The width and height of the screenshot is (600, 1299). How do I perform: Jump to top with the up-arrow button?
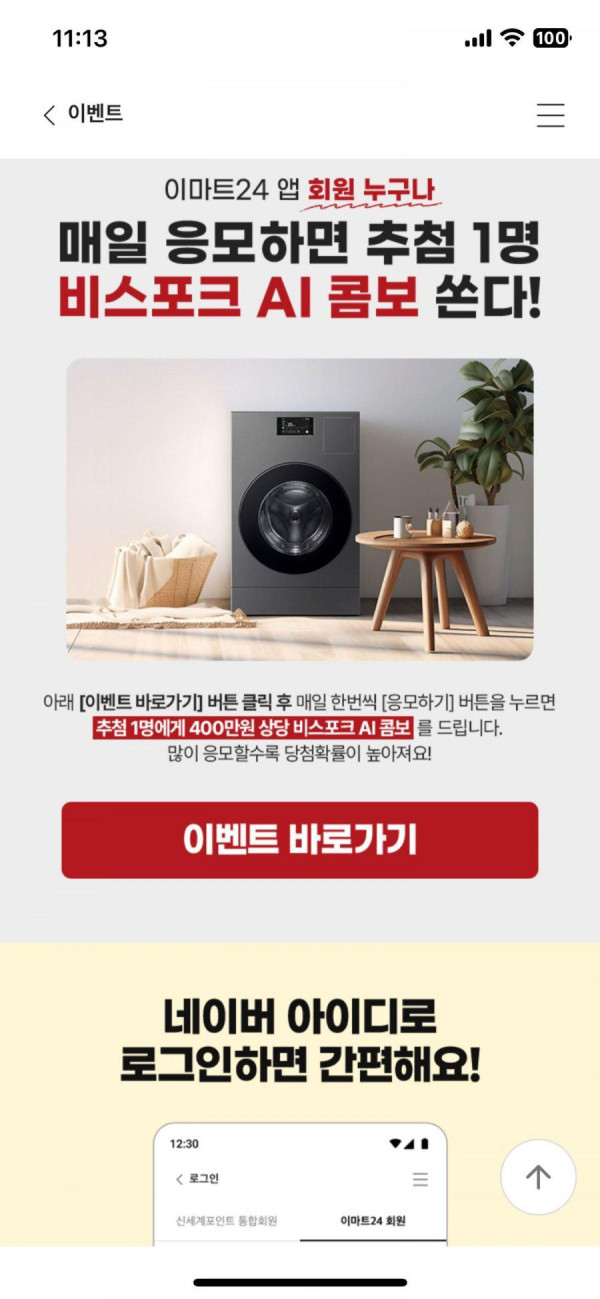pos(538,1177)
